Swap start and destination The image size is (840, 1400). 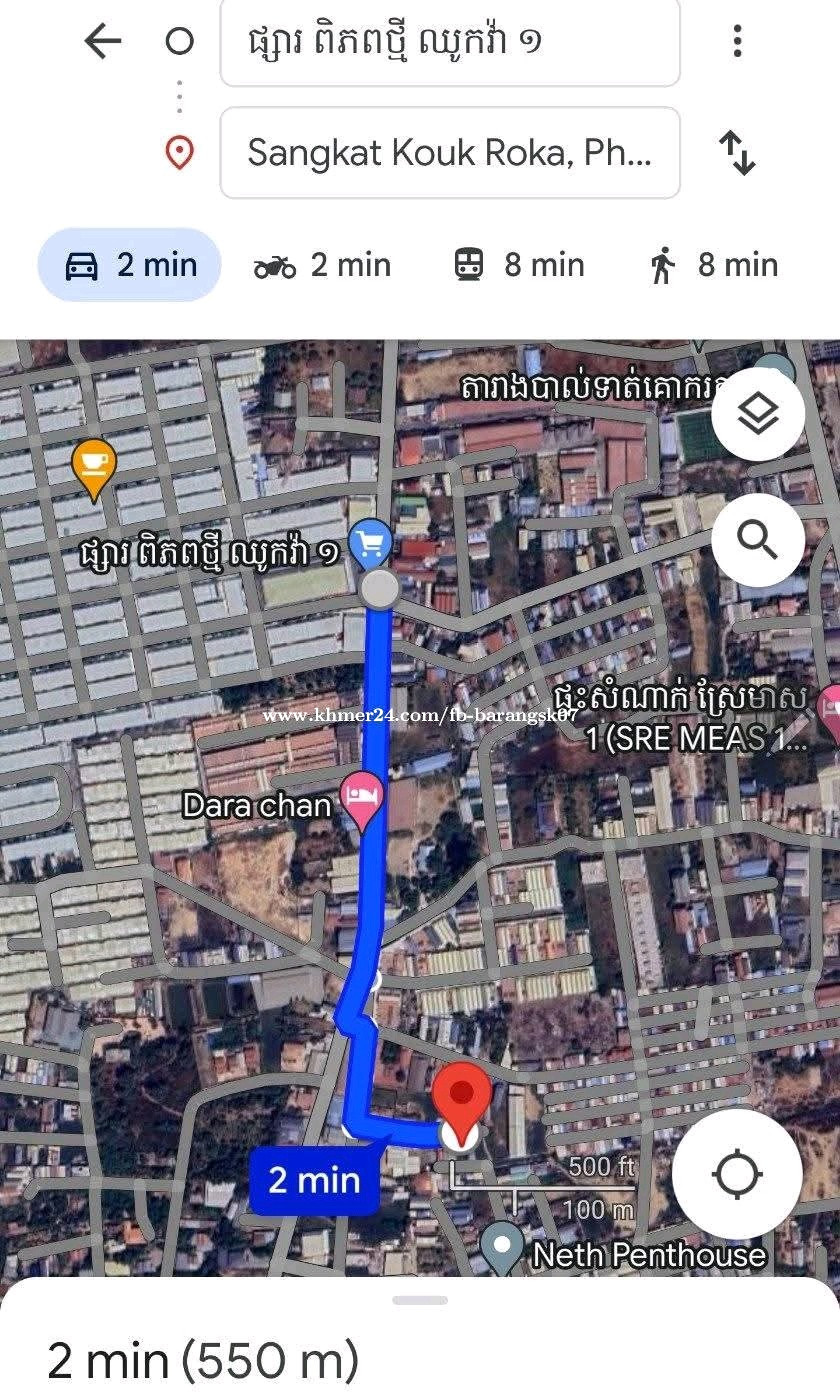pyautogui.click(x=737, y=153)
